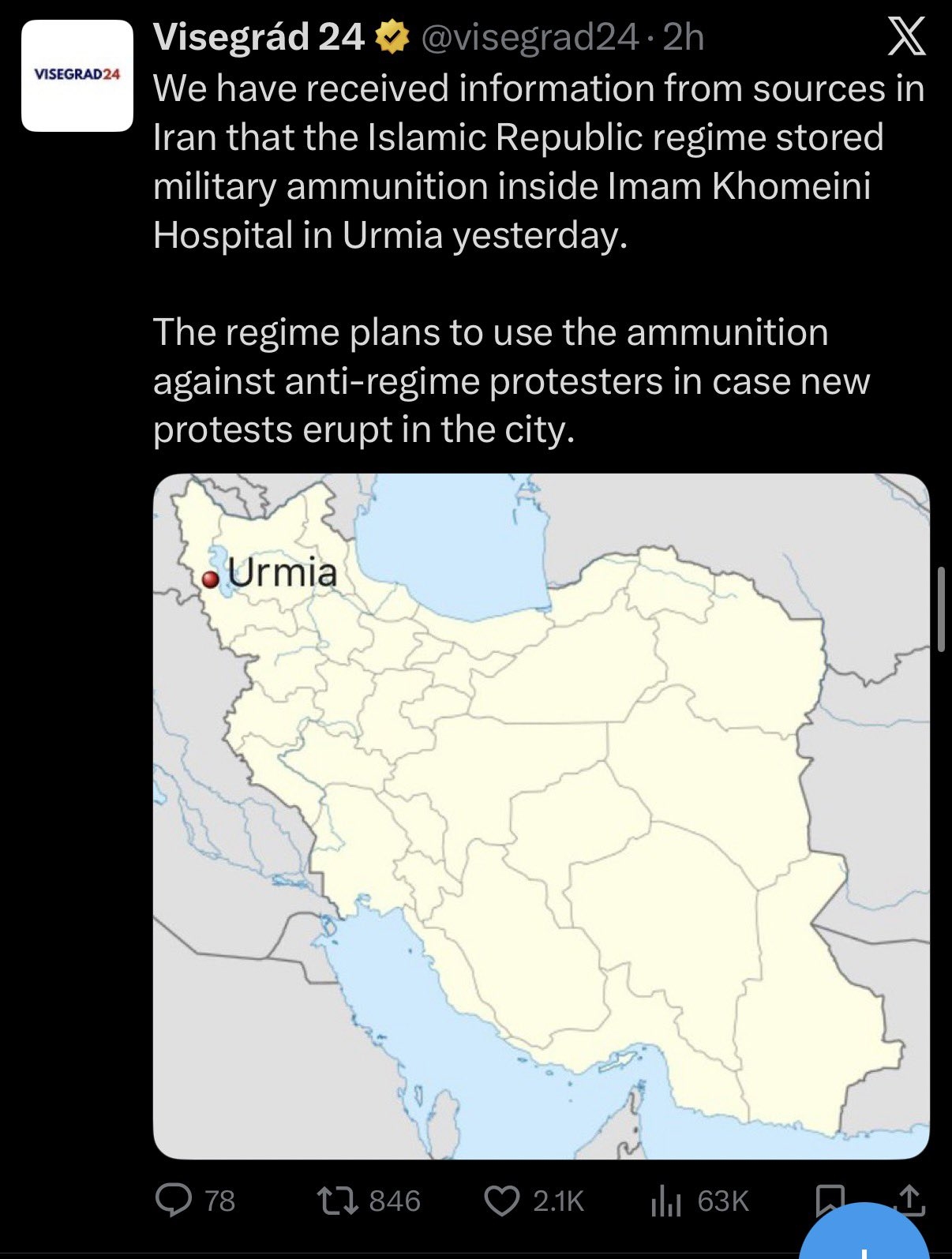The width and height of the screenshot is (952, 1259).
Task: Reply to the Visegrád 24 post
Action: coord(174,1201)
